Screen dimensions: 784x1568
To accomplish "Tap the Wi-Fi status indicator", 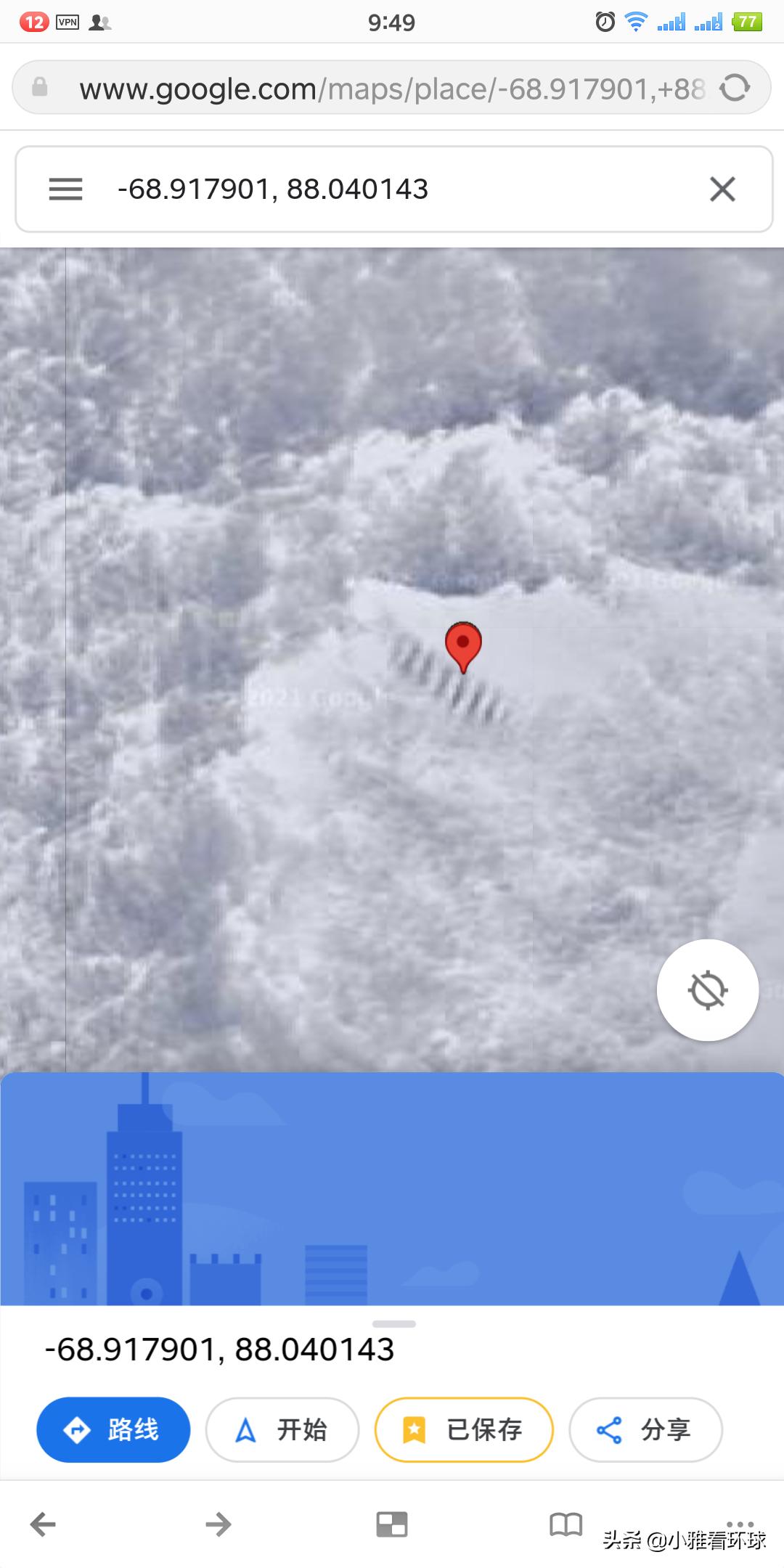I will click(x=634, y=22).
